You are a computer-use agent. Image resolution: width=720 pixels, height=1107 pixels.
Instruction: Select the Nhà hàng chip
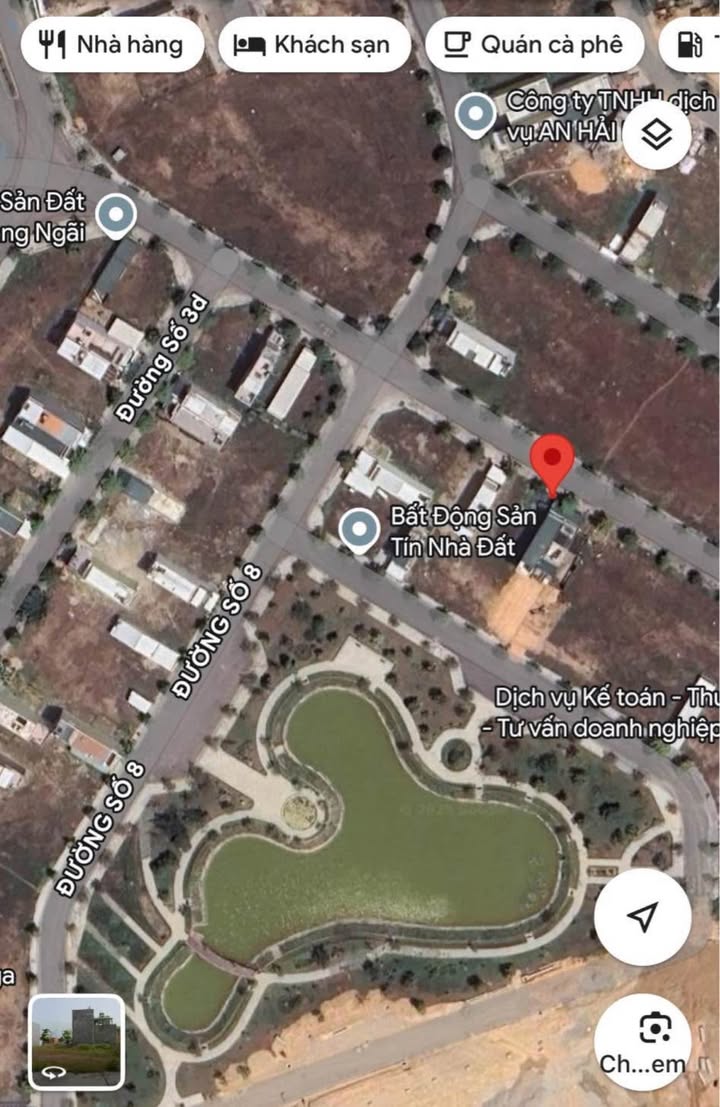(x=111, y=45)
